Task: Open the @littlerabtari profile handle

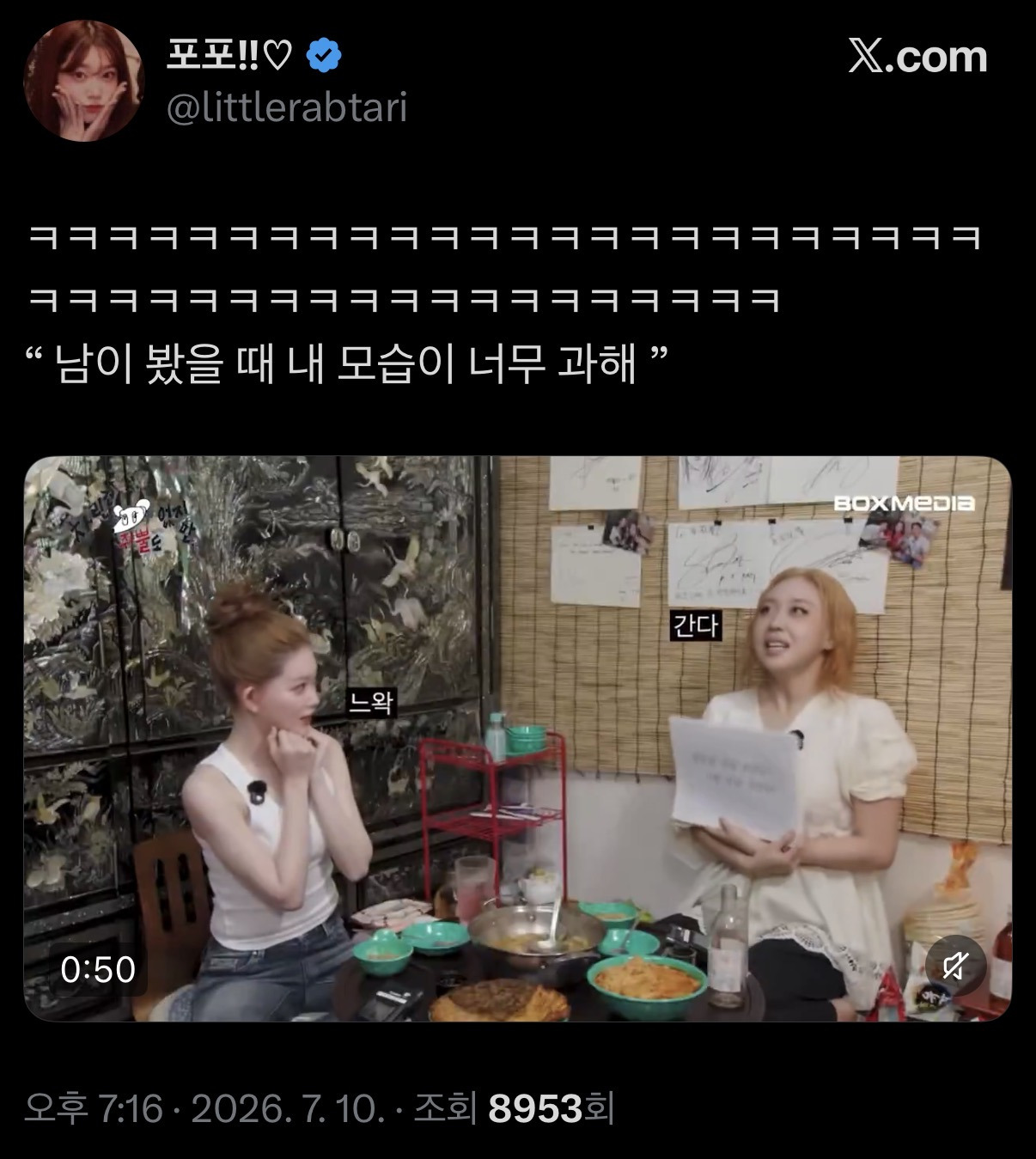Action: click(287, 108)
